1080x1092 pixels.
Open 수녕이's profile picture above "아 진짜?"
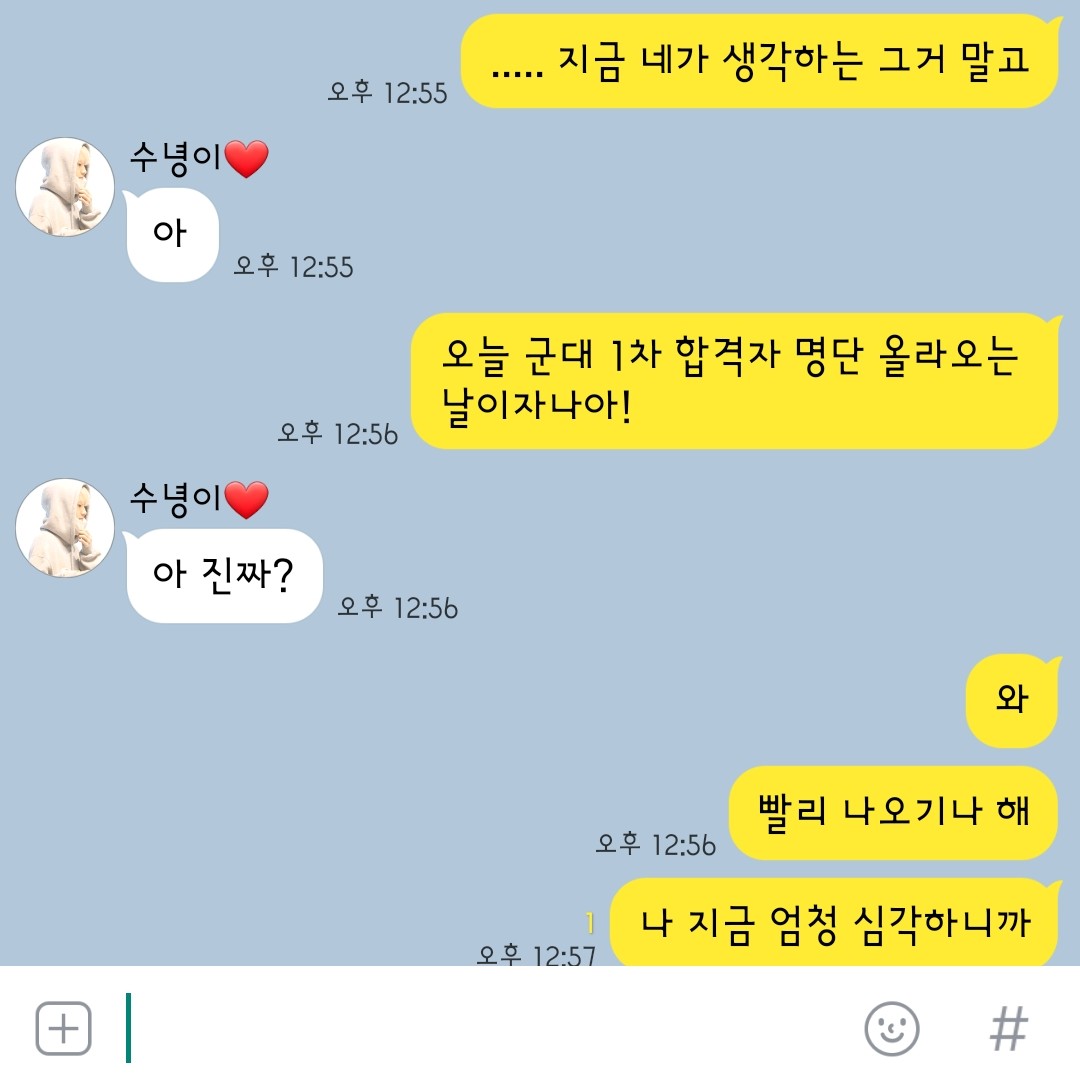(x=65, y=528)
